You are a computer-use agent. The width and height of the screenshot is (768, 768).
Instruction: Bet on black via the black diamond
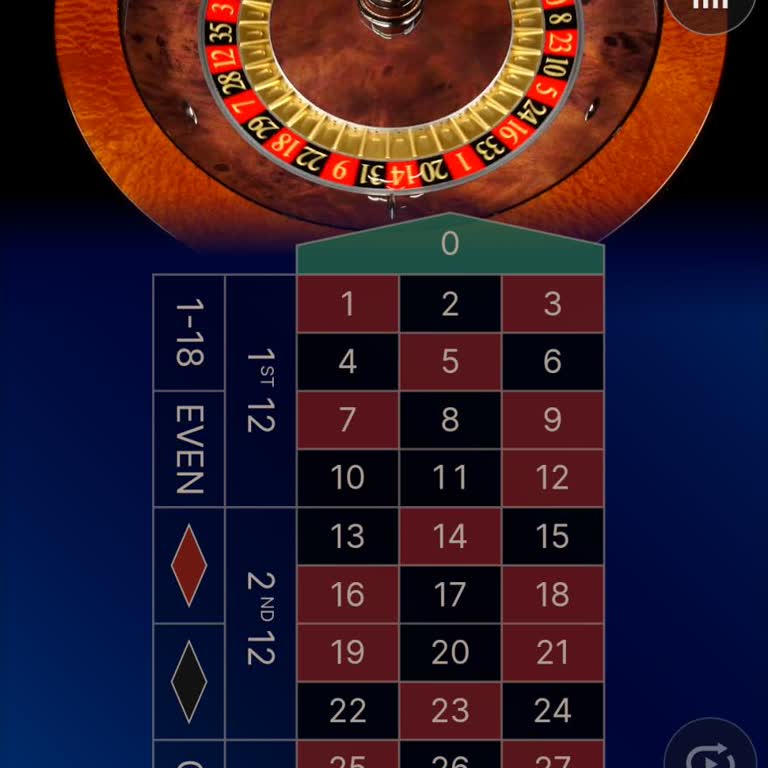click(x=189, y=682)
